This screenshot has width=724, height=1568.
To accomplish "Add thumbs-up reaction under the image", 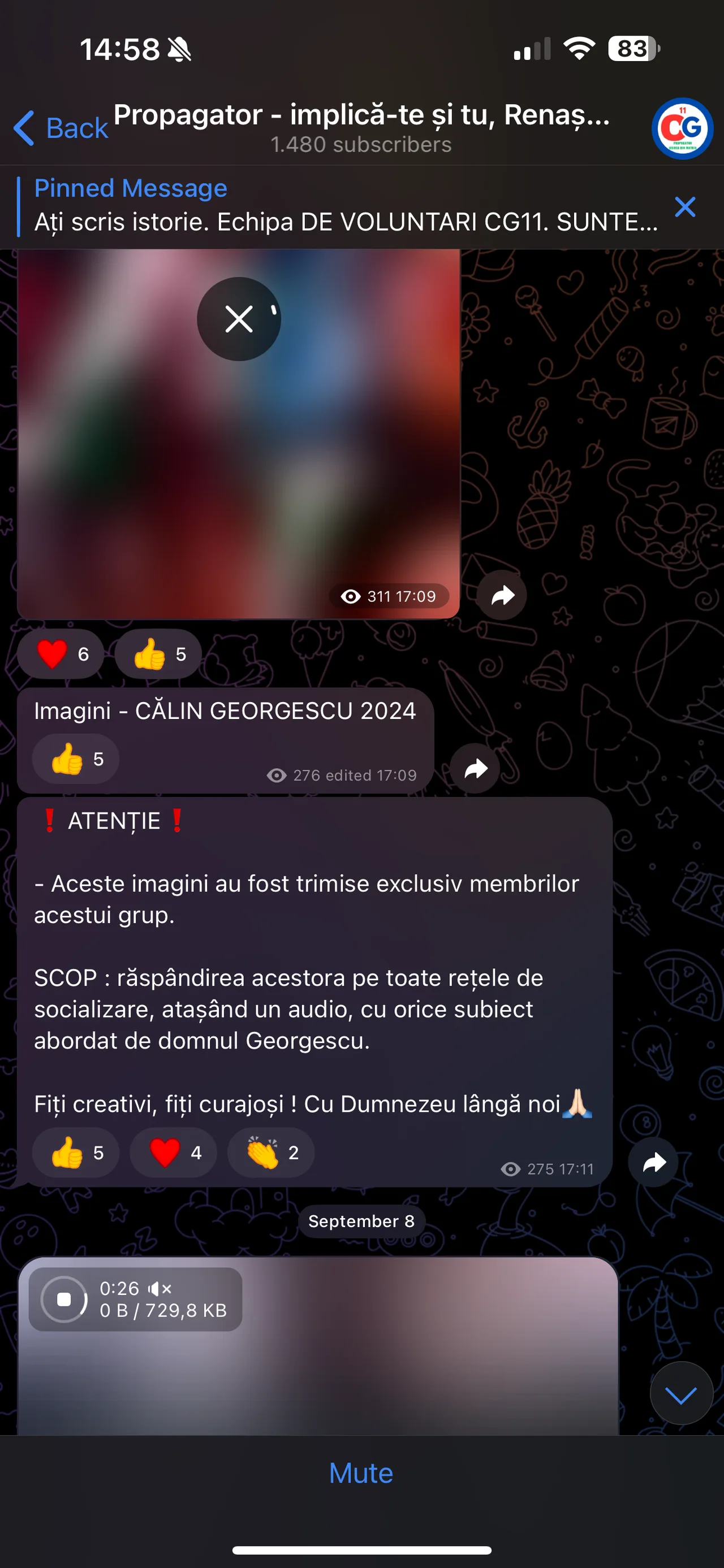I will click(x=158, y=654).
